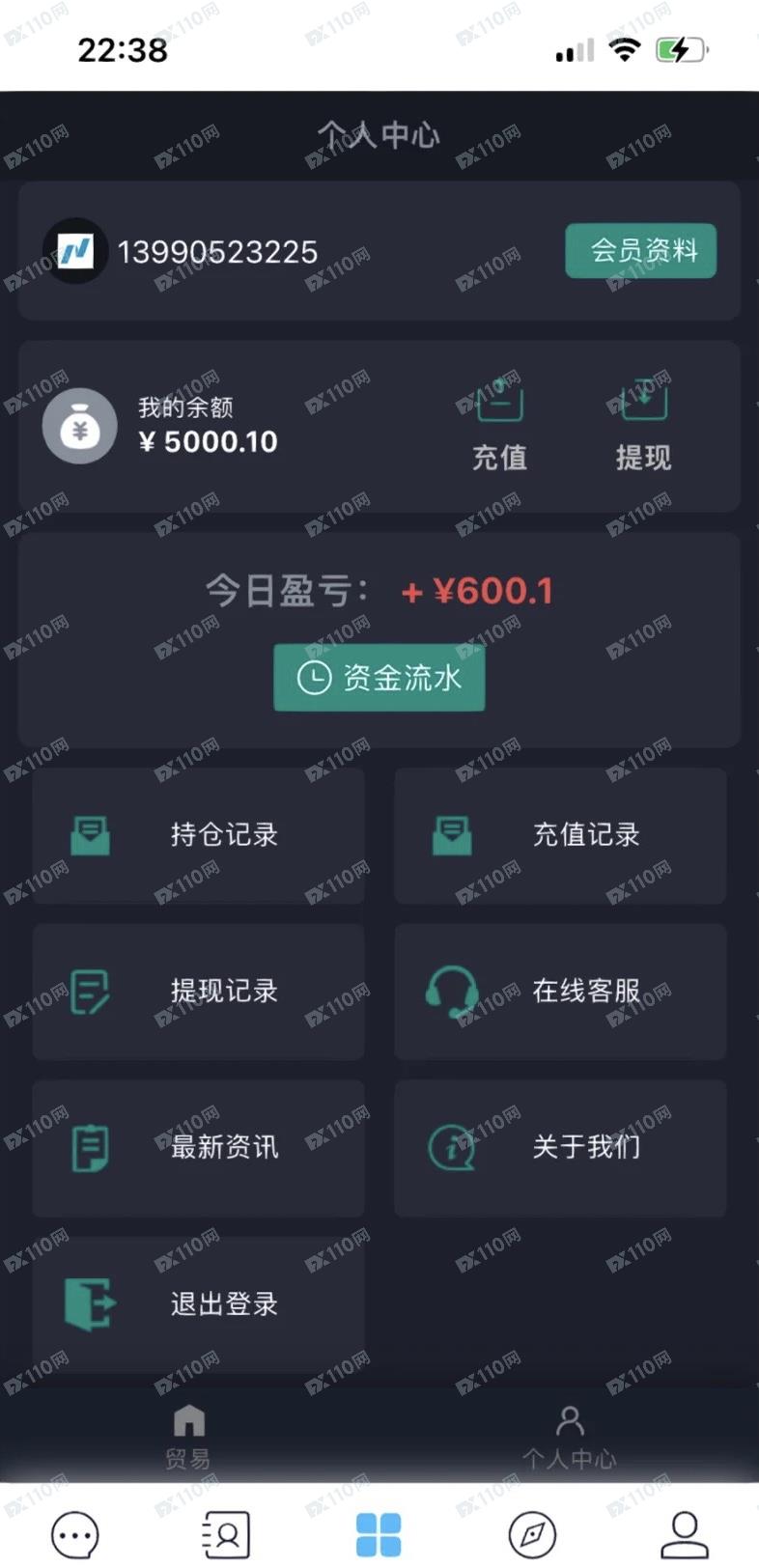Open 持仓记录 position records

(x=199, y=835)
